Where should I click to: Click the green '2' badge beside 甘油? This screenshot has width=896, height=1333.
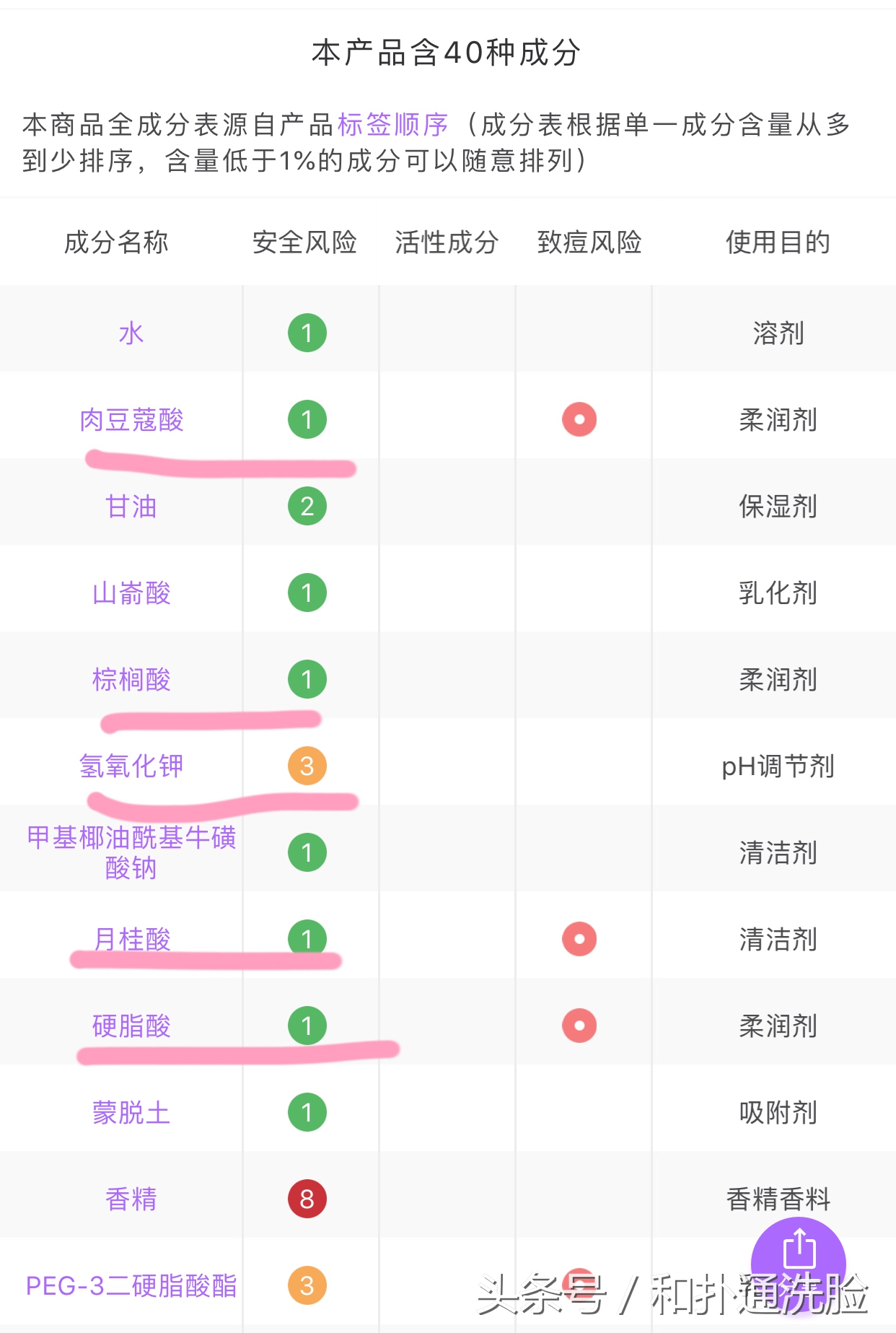tap(307, 506)
